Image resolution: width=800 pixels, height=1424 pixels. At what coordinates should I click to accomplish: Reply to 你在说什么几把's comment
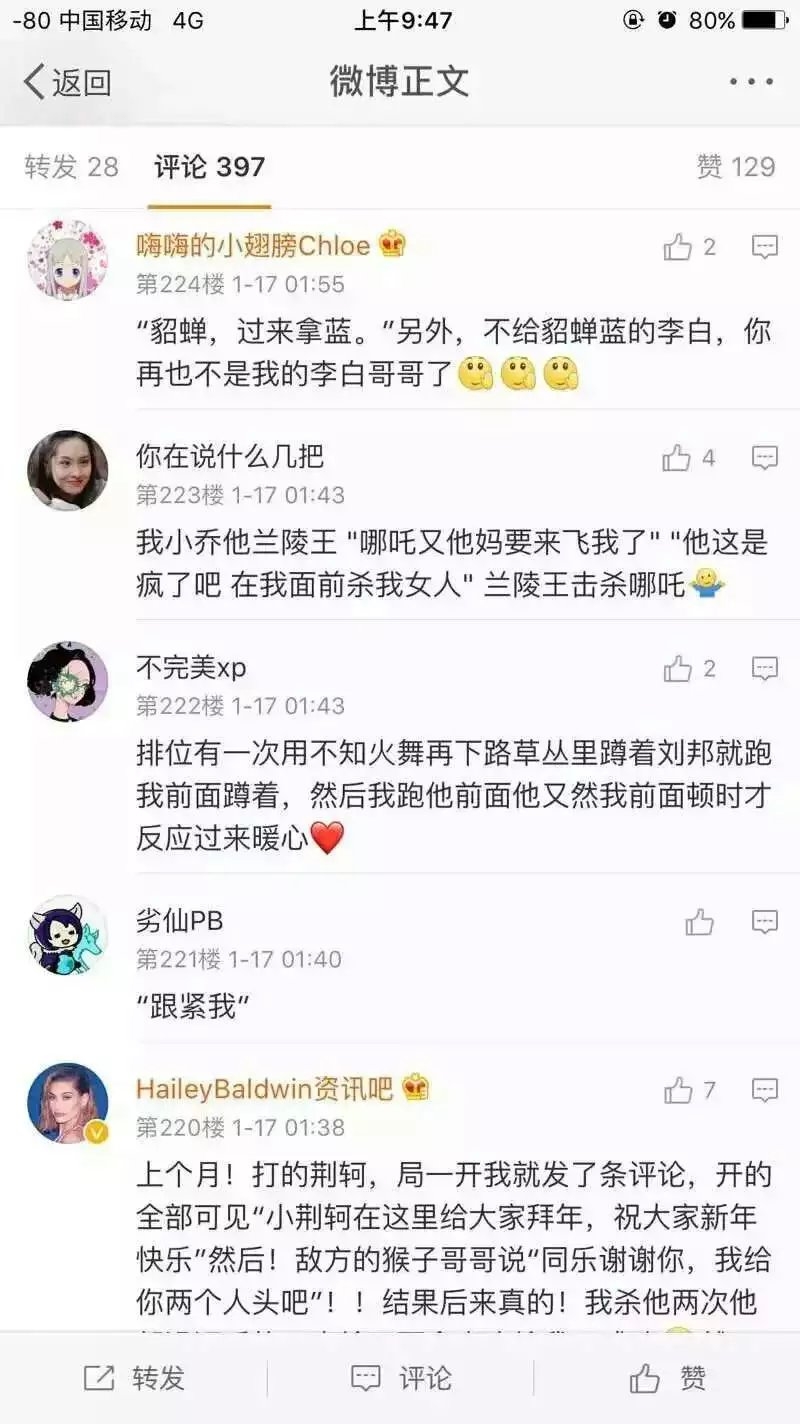tap(765, 458)
